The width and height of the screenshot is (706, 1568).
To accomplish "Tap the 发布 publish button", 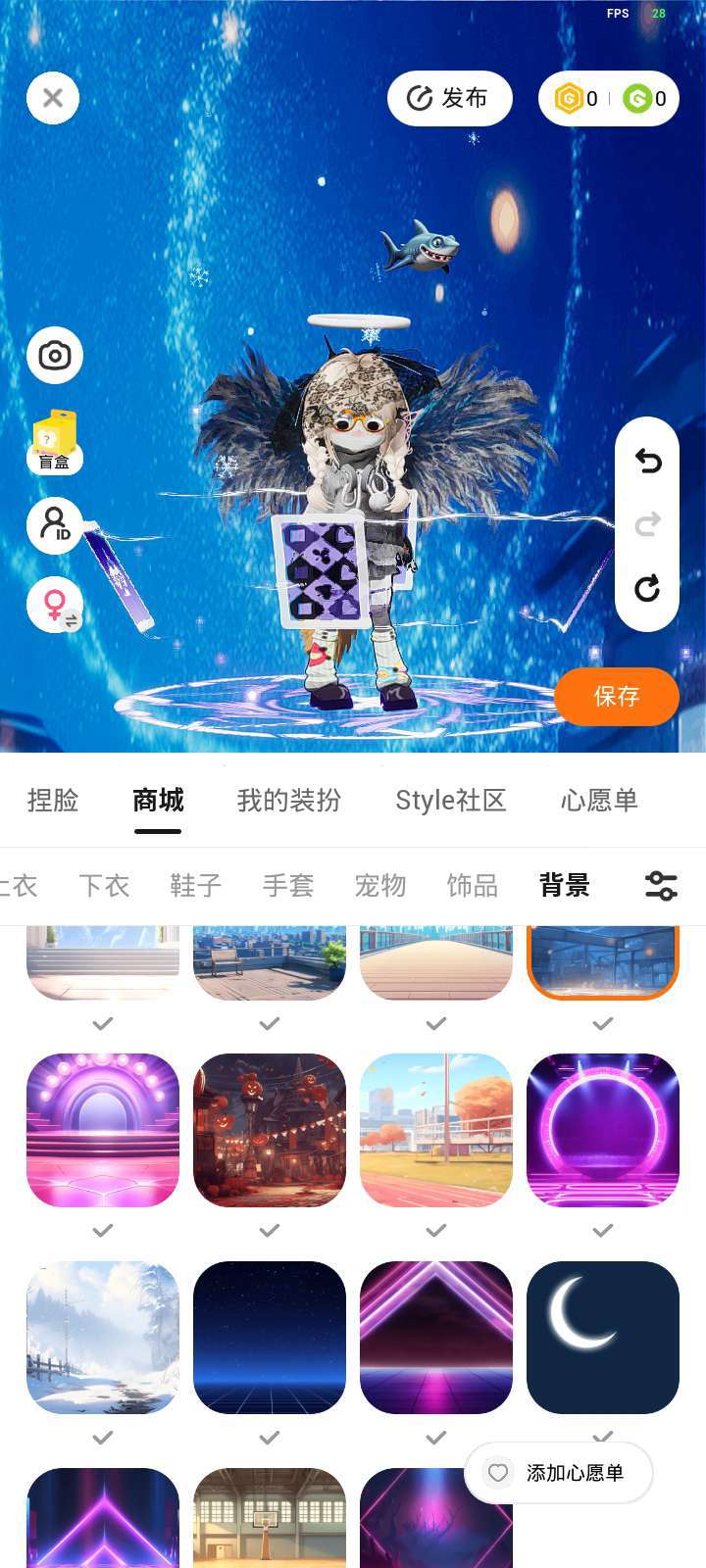I will point(450,98).
